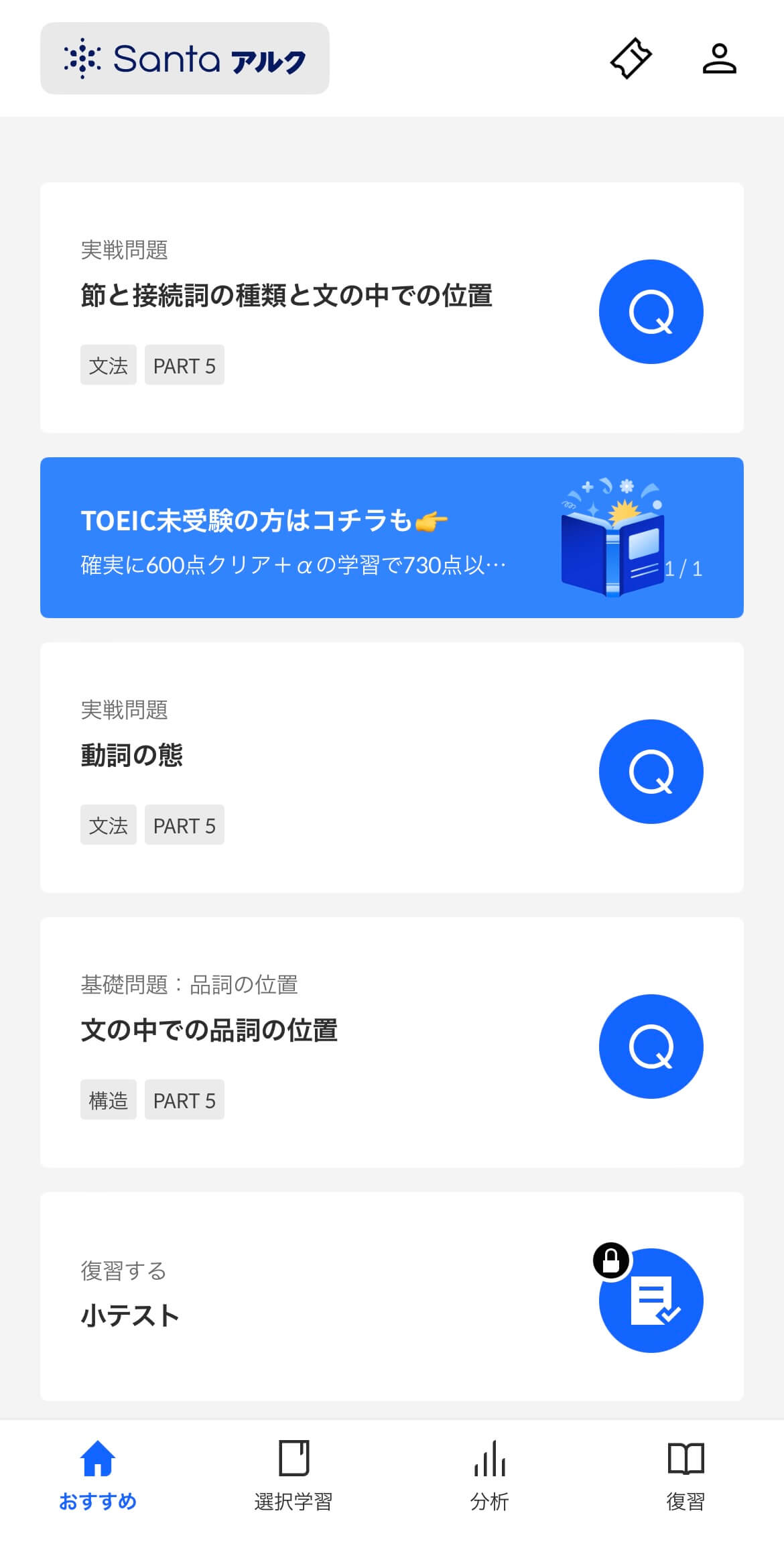
Task: Tap the 文法 tag on 動詞の態 card
Action: (x=109, y=825)
